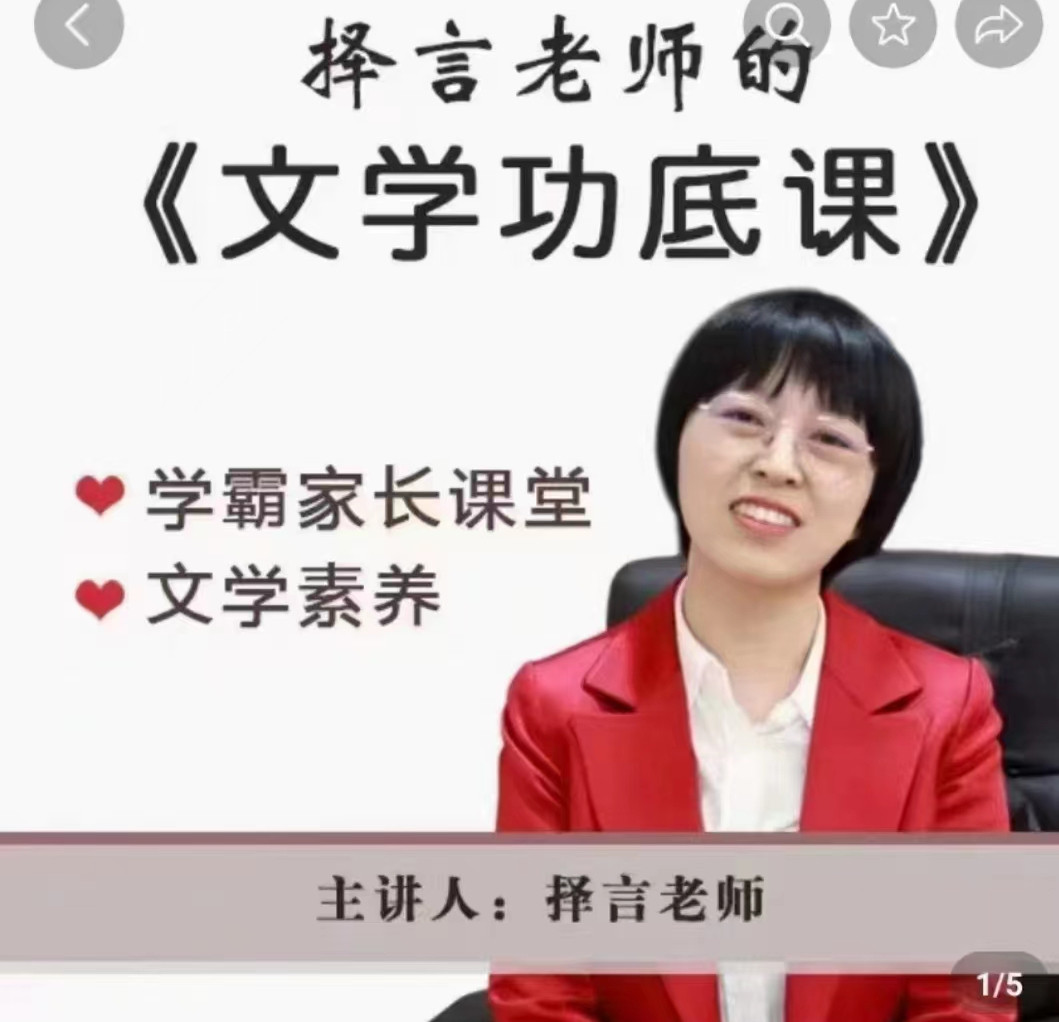Share this course listing
Viewport: 1059px width, 1022px height.
[998, 27]
